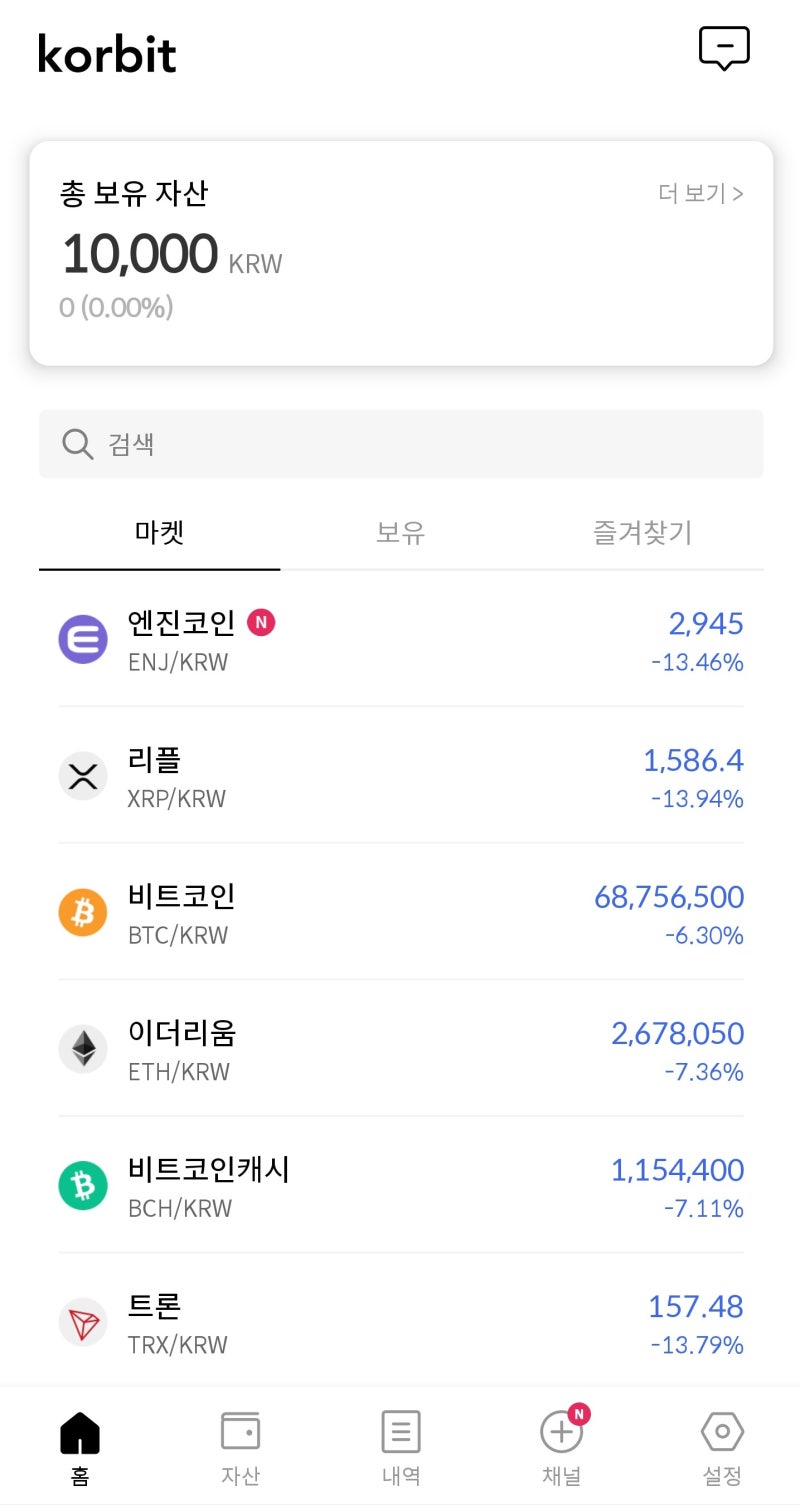Tap the Ethereum ETH icon
This screenshot has width=800, height=1505.
[x=83, y=1049]
